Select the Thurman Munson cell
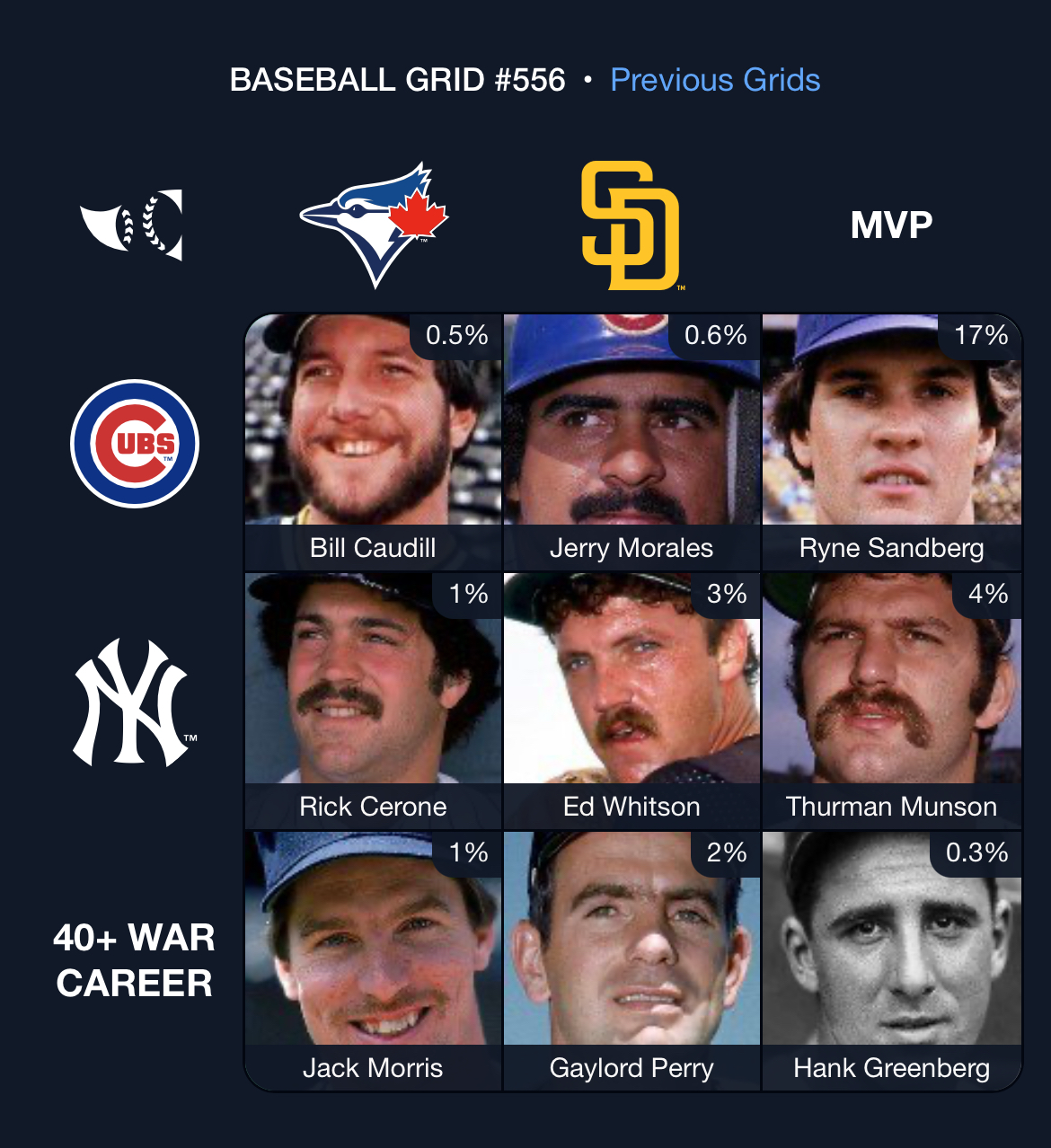This screenshot has height=1148, width=1051. pyautogui.click(x=891, y=701)
